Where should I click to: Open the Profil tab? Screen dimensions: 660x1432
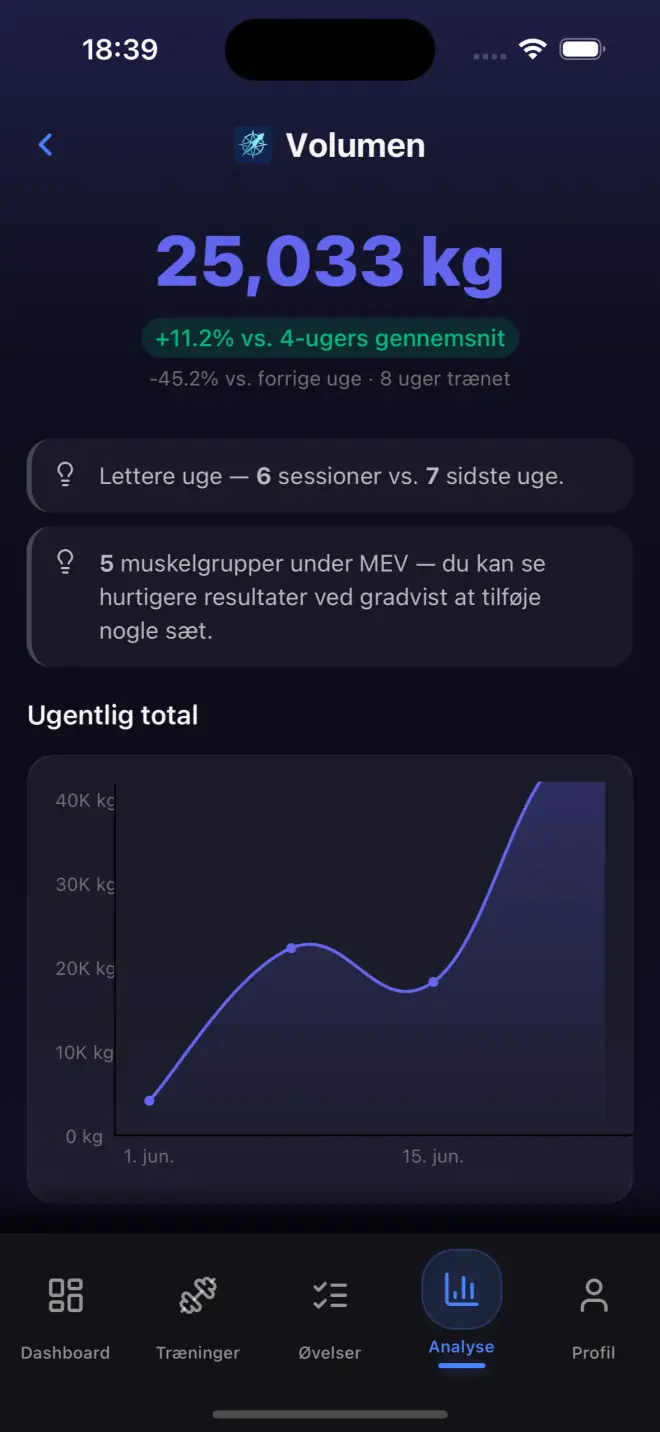594,1316
